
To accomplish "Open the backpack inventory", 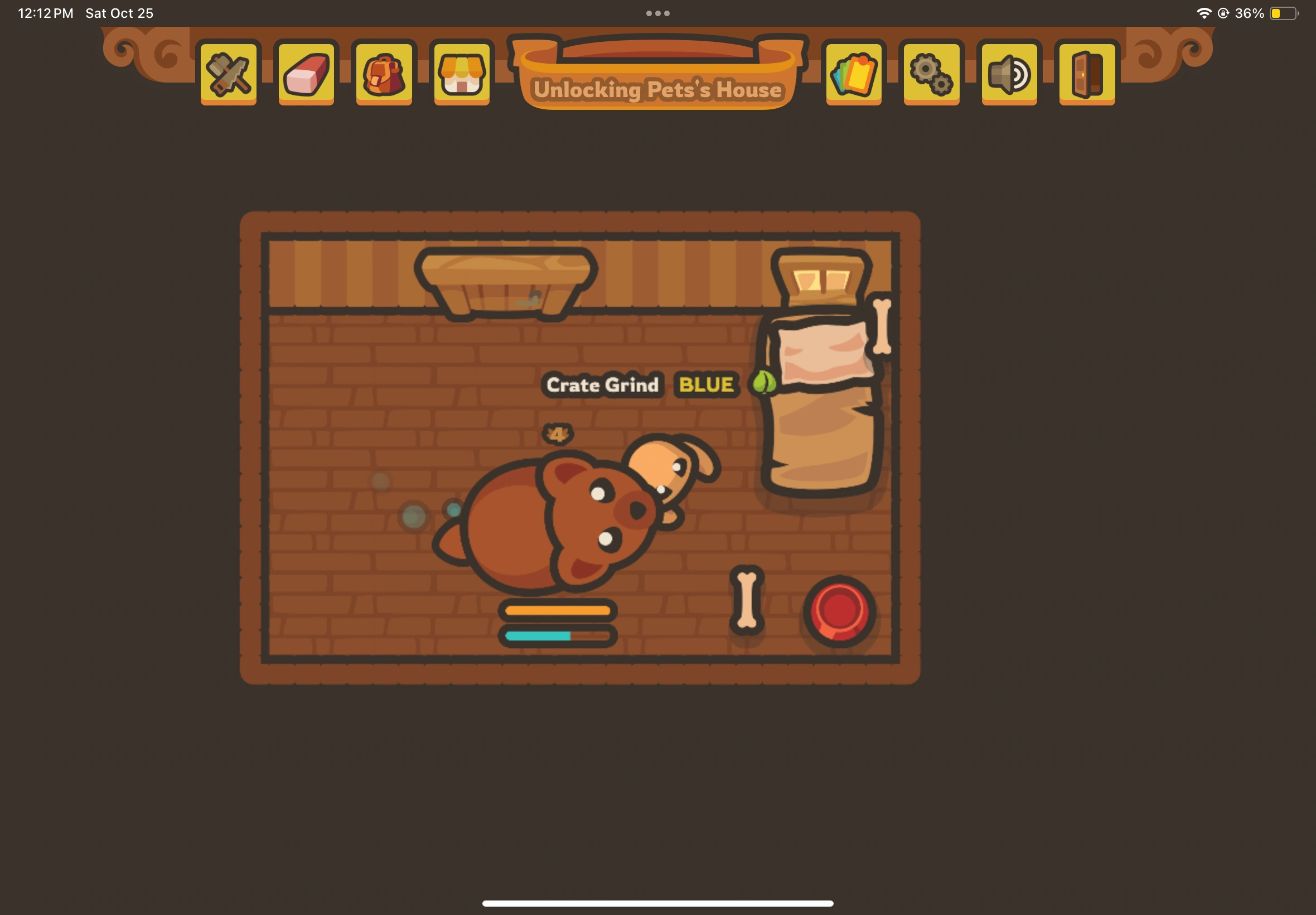I will coord(384,74).
